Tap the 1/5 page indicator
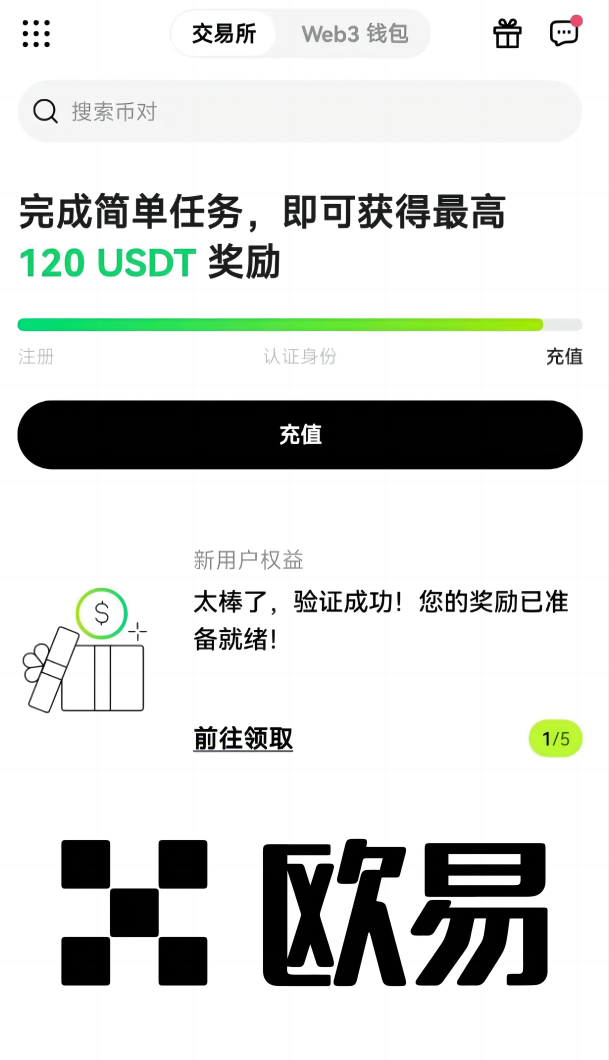The width and height of the screenshot is (609, 1060). click(x=555, y=739)
